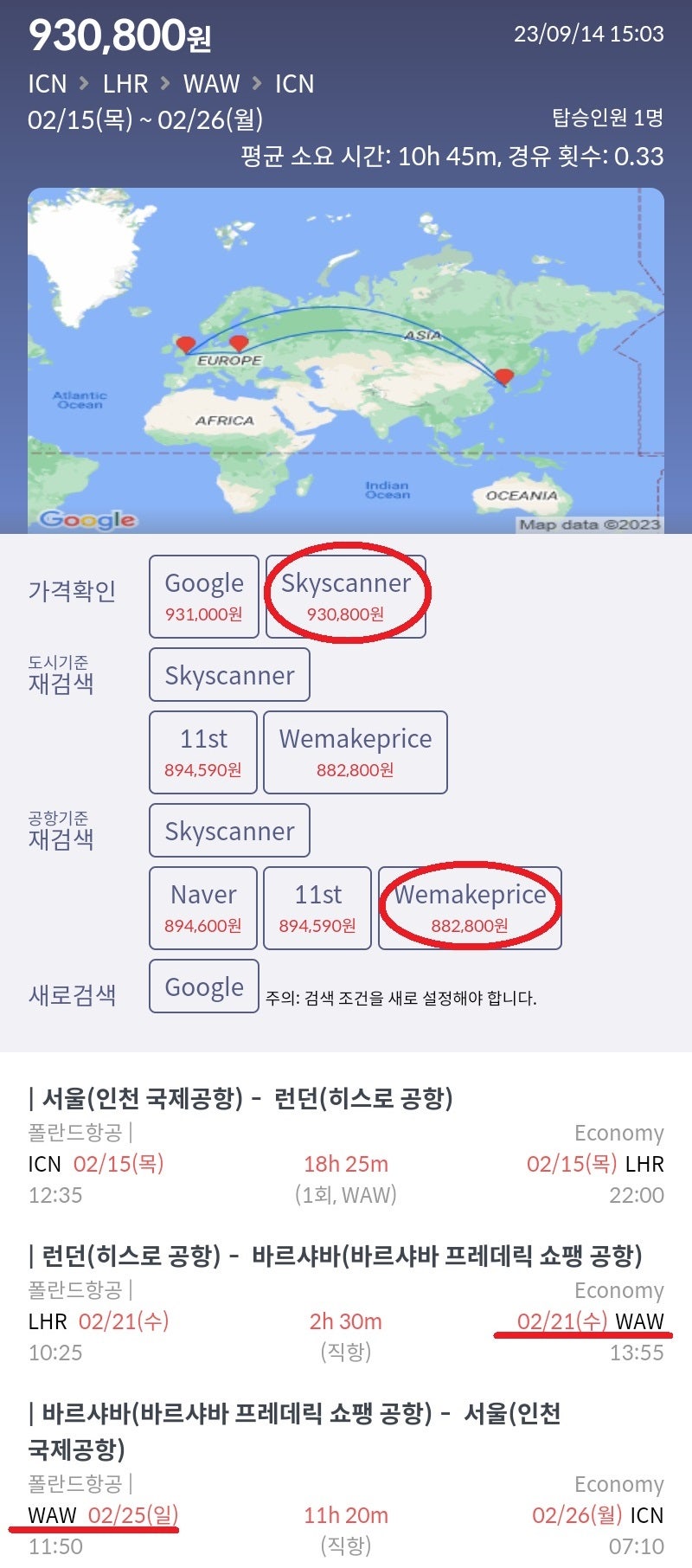Check the 931,000원 price on Google

(204, 596)
